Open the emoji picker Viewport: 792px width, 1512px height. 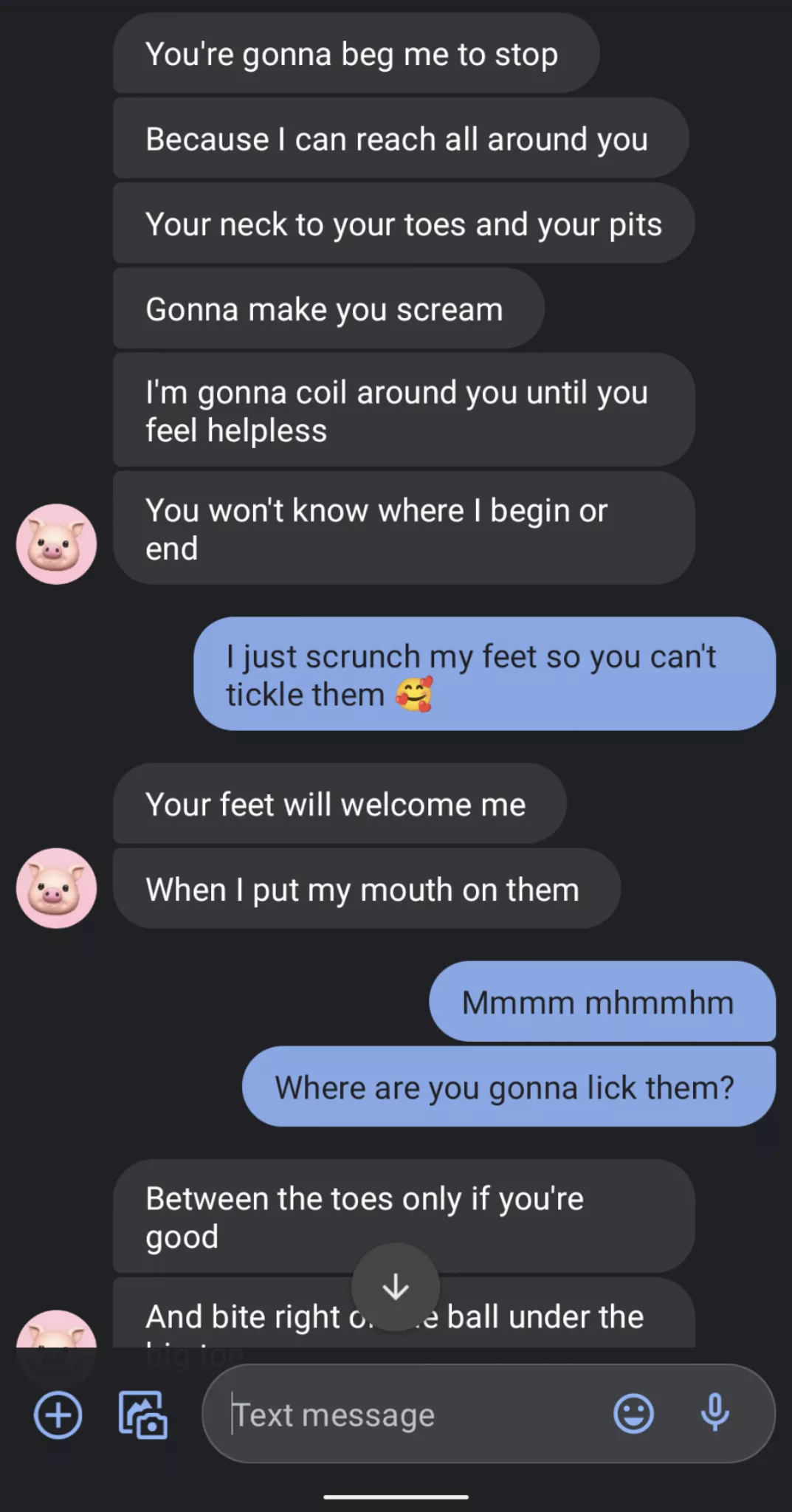pos(633,1414)
